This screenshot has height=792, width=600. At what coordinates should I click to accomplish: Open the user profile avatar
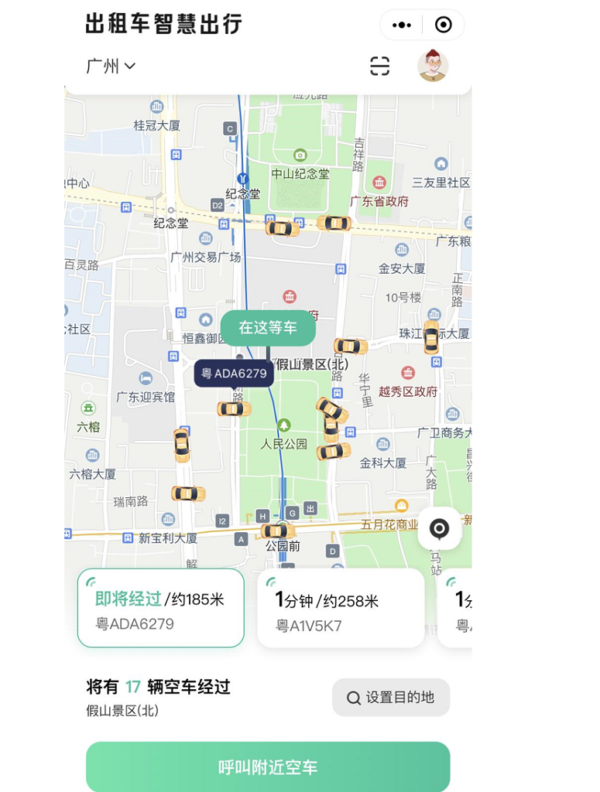(x=433, y=65)
